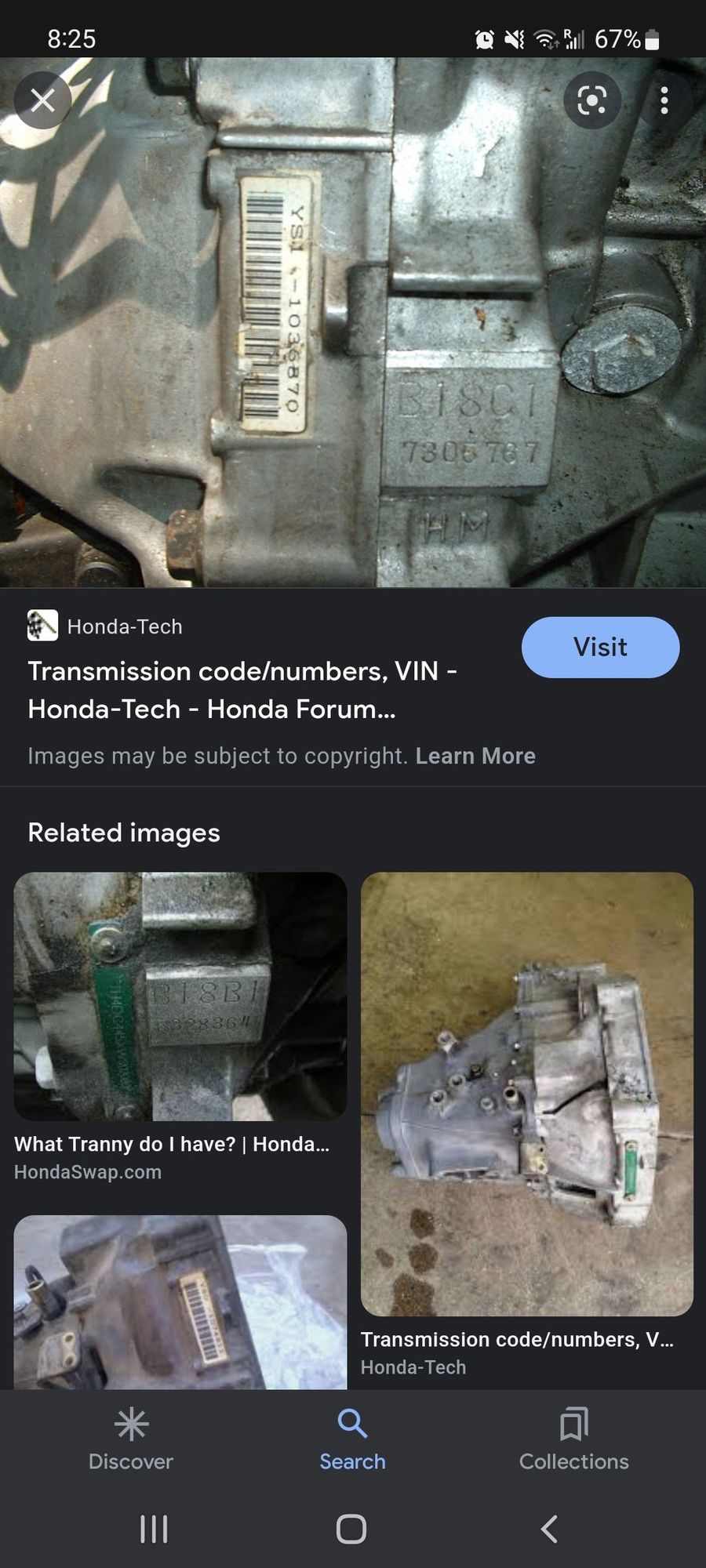Switch to the Search tab
706x1568 pixels.
click(352, 1439)
